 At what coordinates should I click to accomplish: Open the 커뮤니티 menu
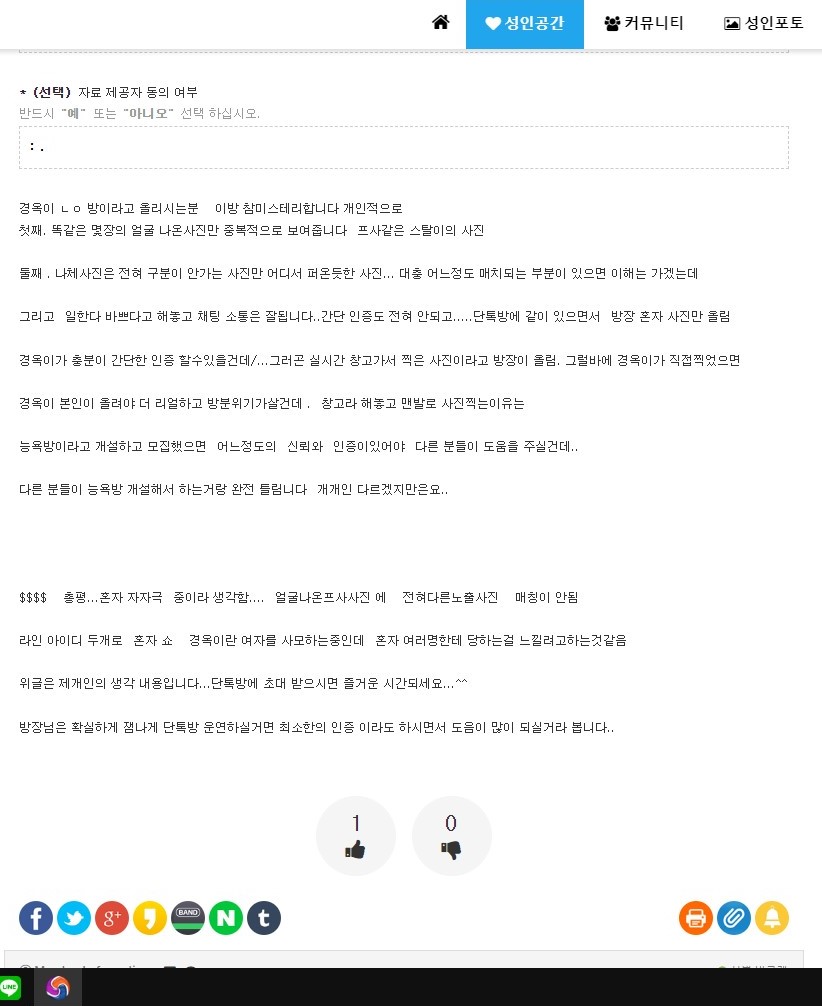tap(645, 23)
